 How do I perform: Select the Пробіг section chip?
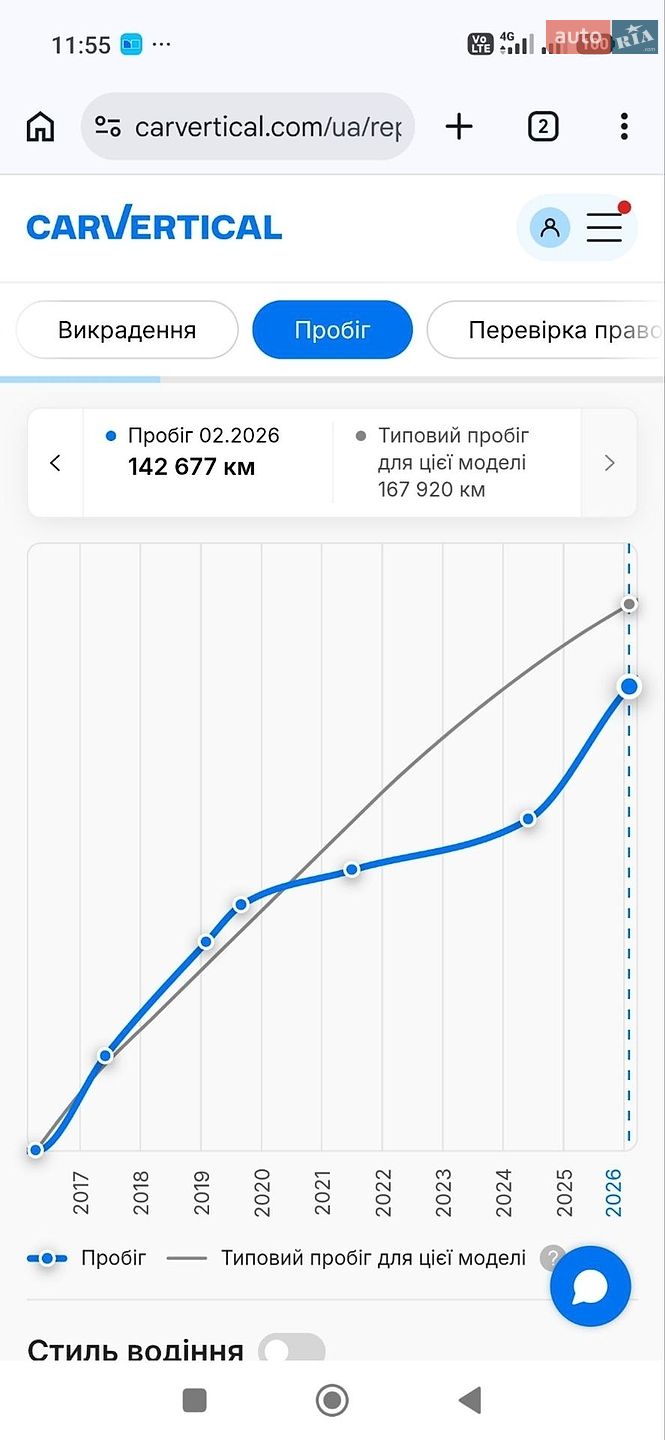(332, 330)
